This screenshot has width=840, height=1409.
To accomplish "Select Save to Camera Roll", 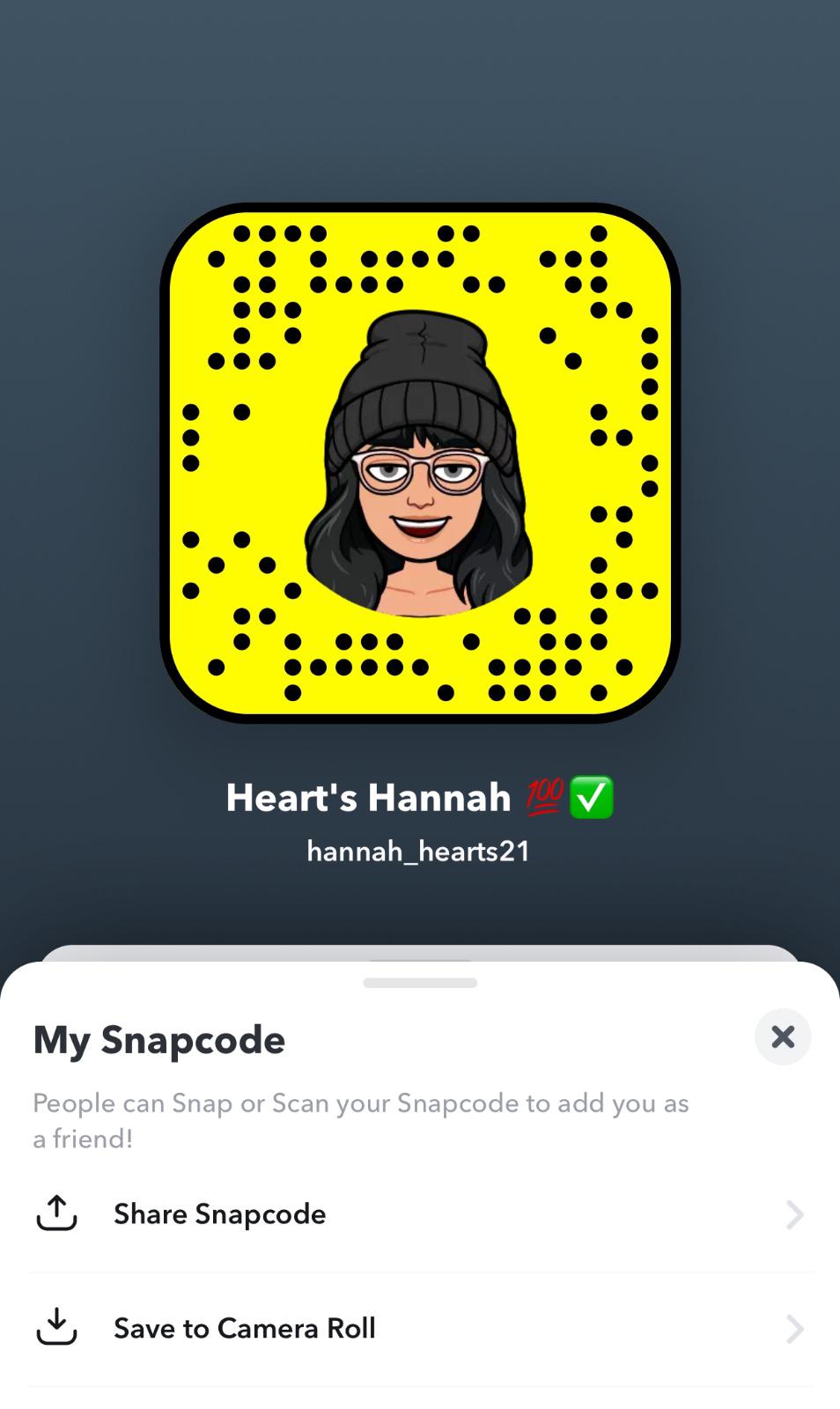I will (x=420, y=1328).
